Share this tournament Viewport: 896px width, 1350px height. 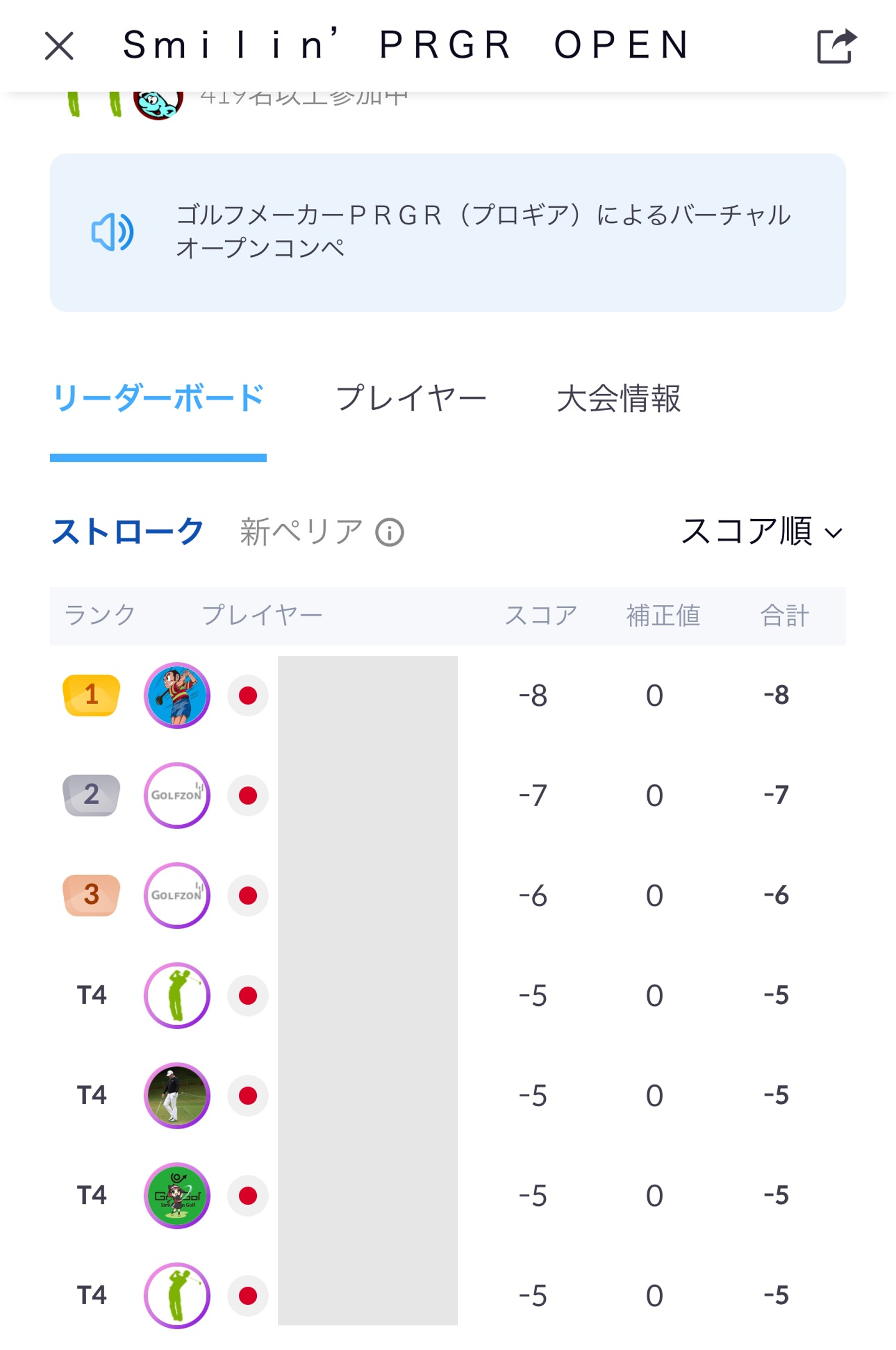pyautogui.click(x=836, y=46)
